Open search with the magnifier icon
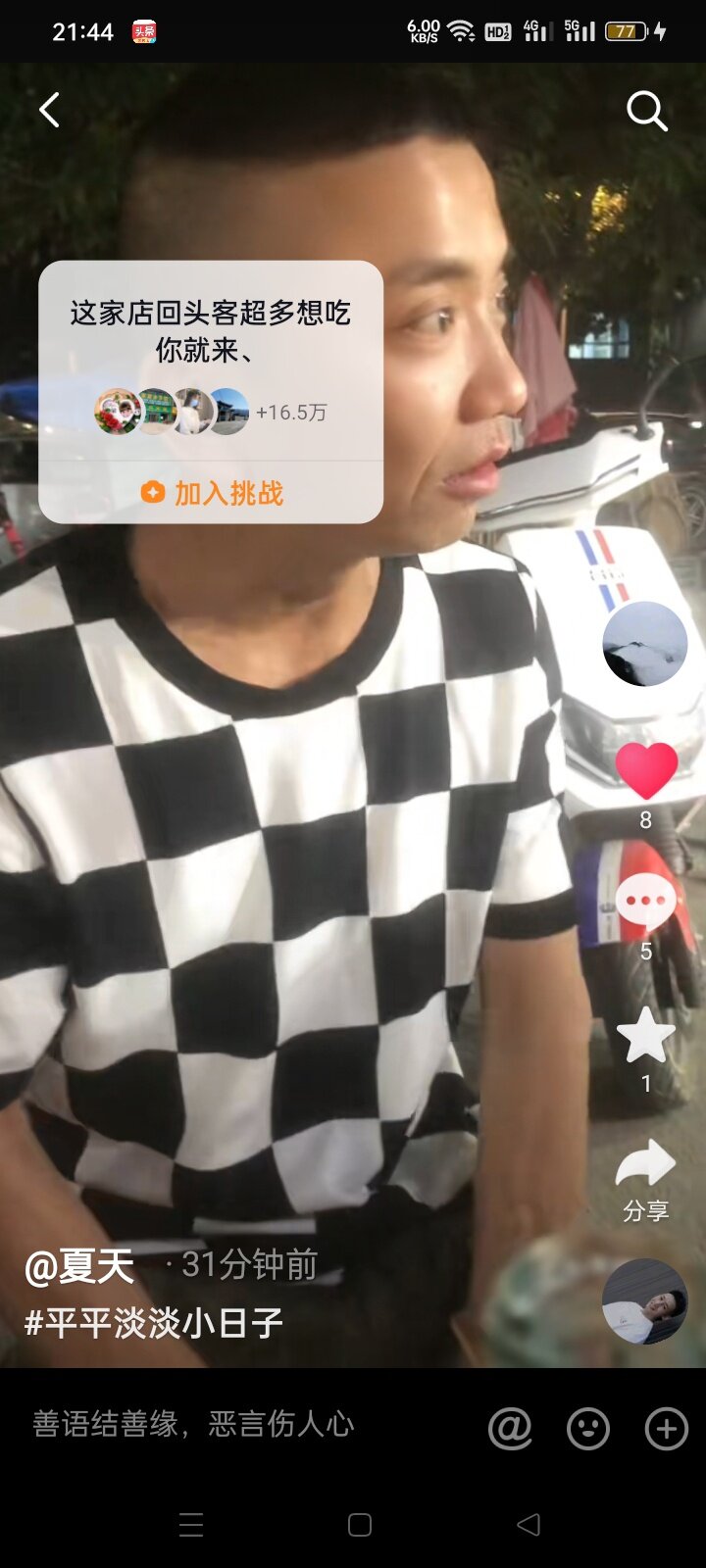The height and width of the screenshot is (1568, 706). [x=647, y=111]
